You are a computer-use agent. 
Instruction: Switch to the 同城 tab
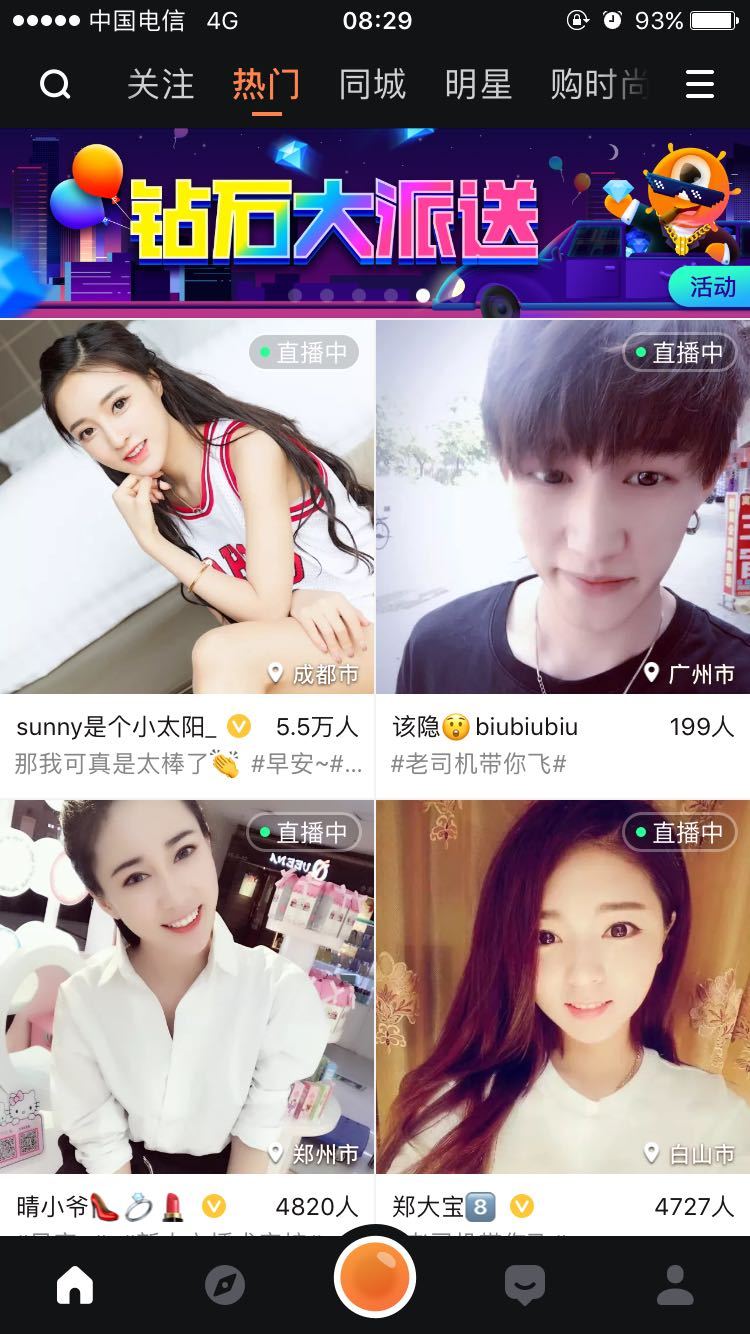(x=372, y=85)
